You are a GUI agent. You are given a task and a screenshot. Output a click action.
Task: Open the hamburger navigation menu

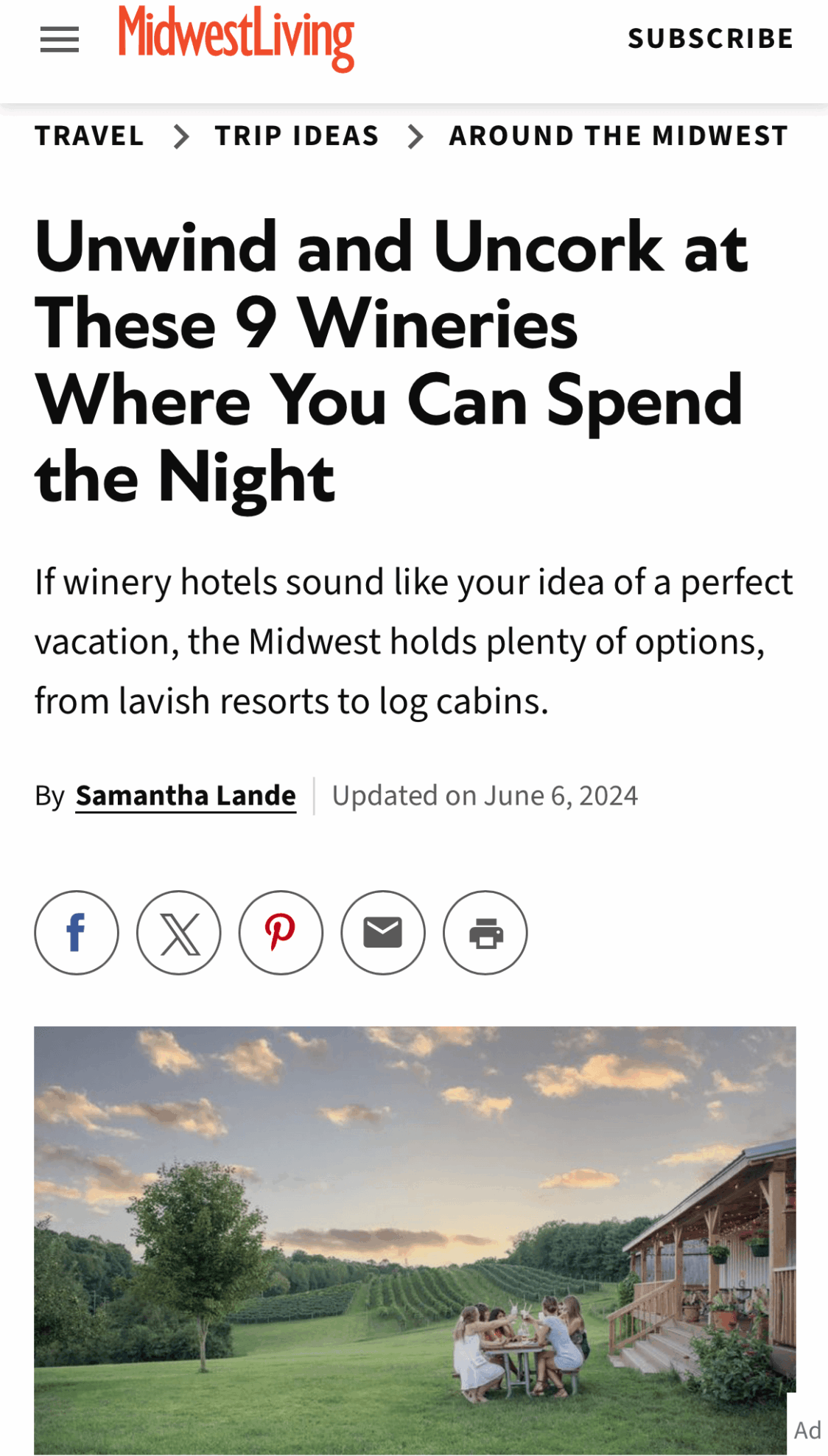pyautogui.click(x=60, y=40)
